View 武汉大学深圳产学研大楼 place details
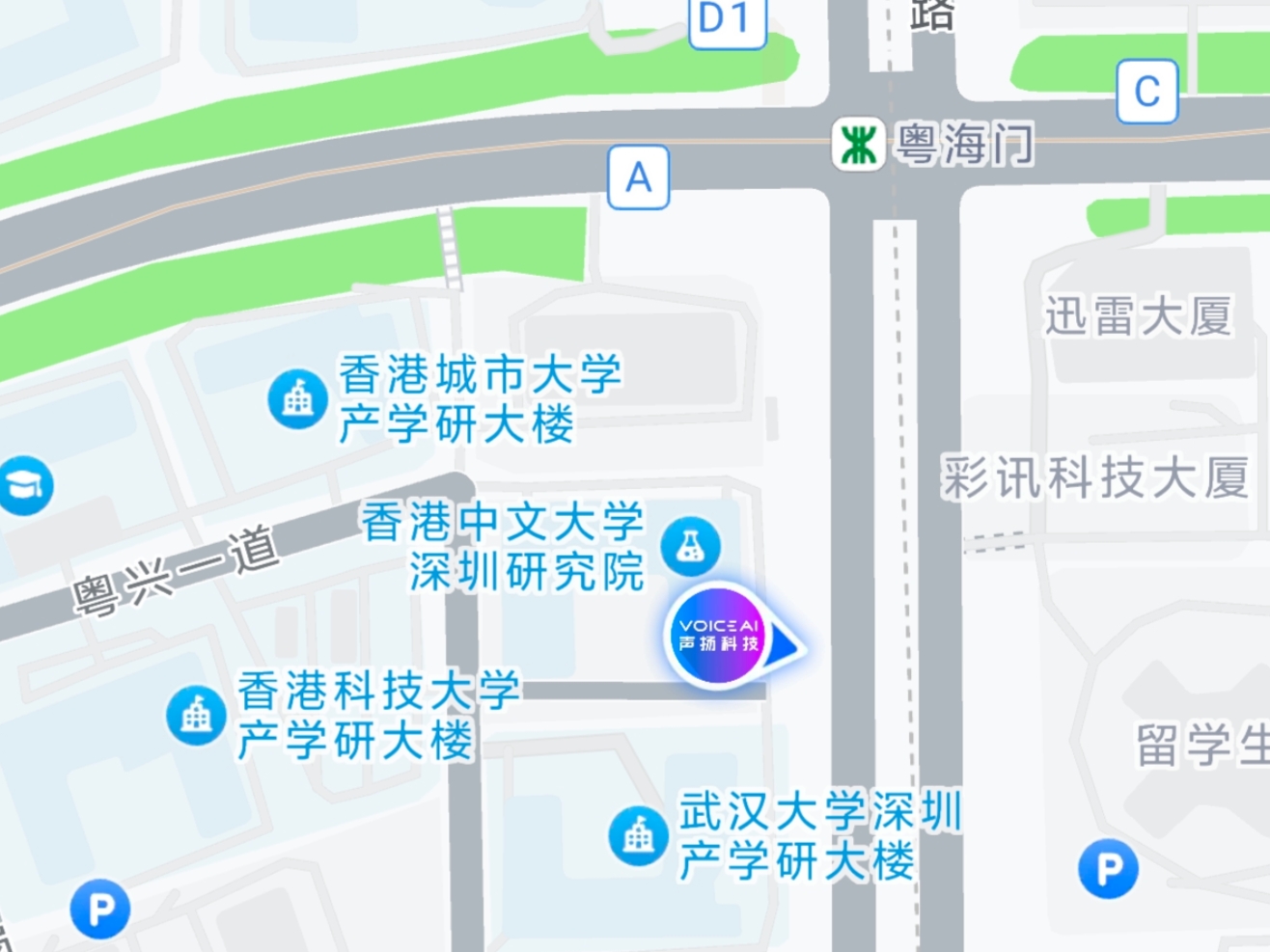1270x952 pixels. 639,835
